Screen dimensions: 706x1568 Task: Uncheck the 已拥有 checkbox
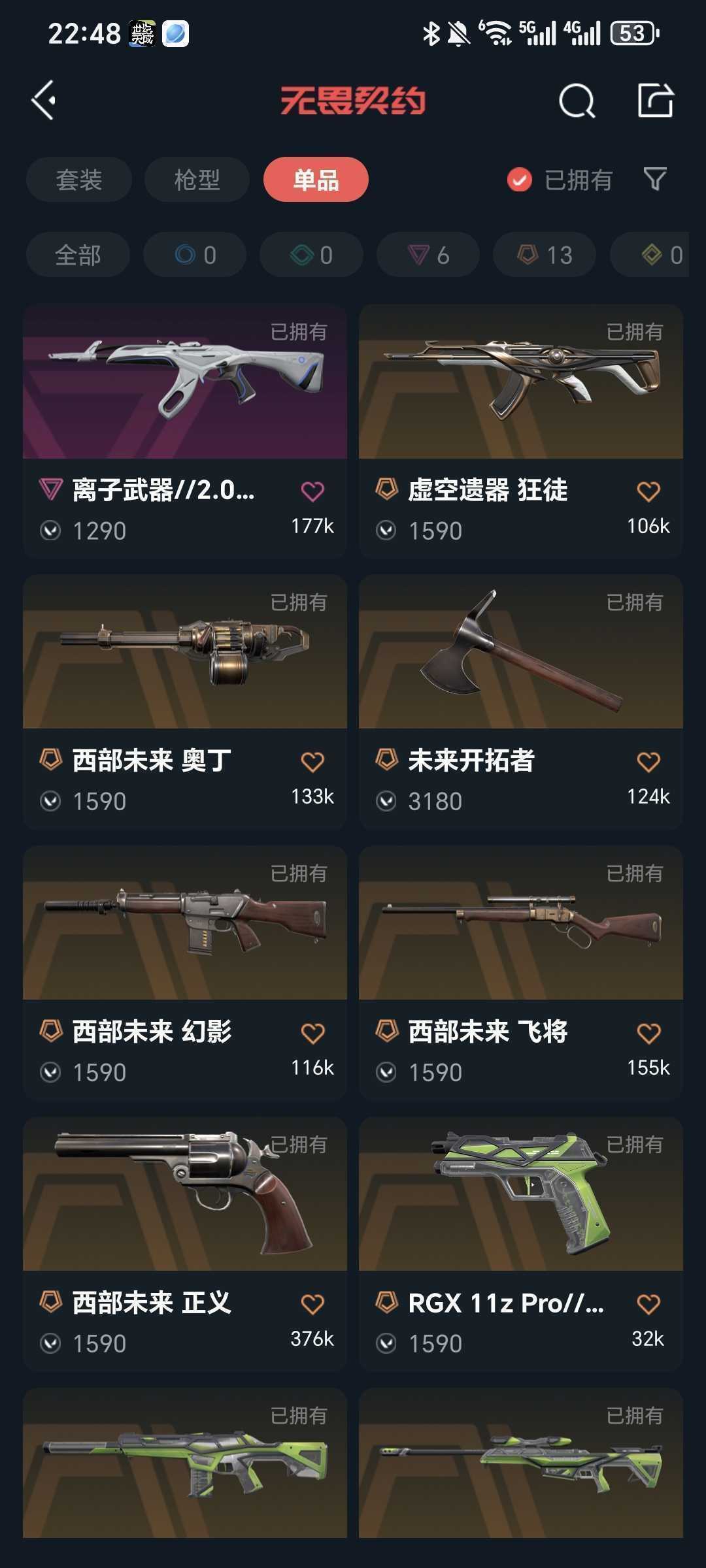click(x=520, y=180)
